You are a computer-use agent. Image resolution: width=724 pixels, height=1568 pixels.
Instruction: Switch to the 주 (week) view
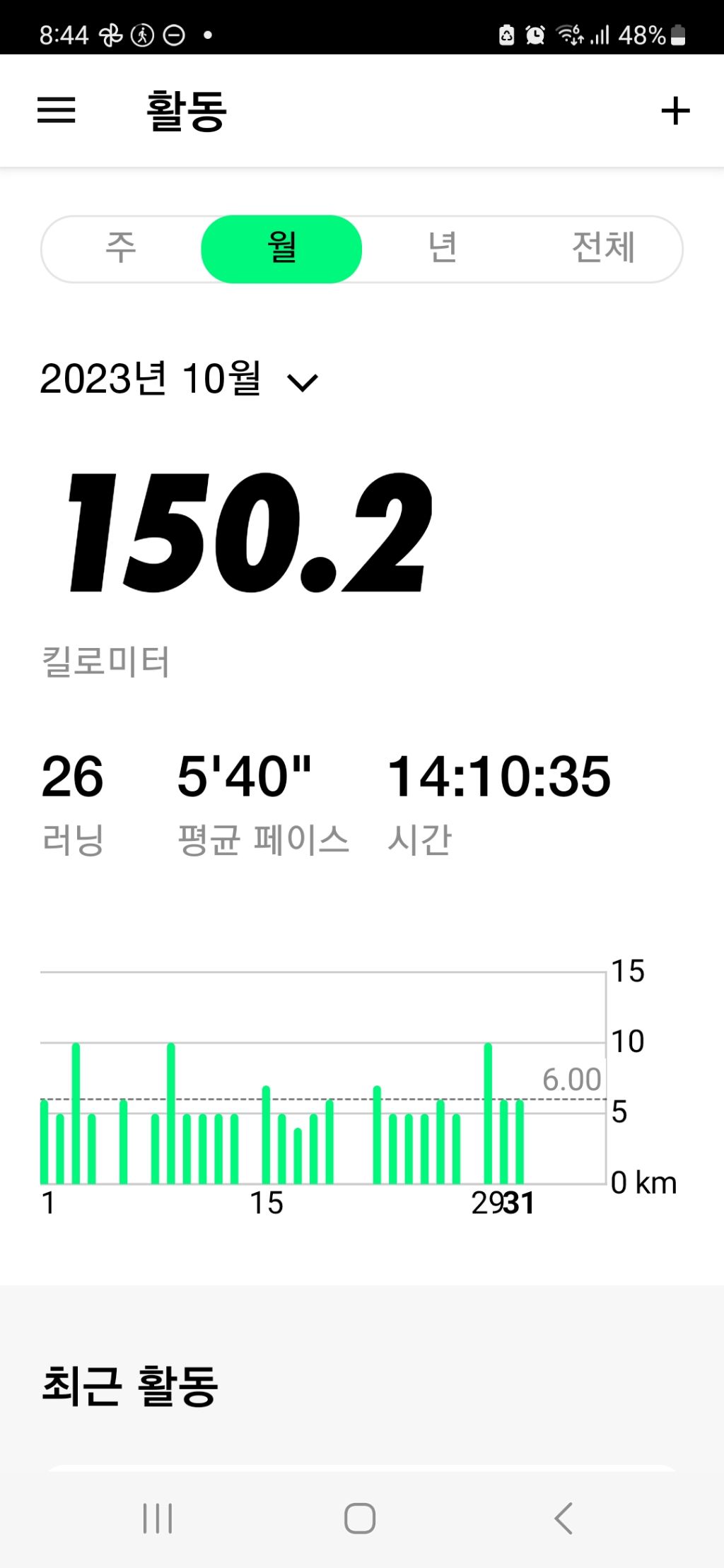pos(120,249)
